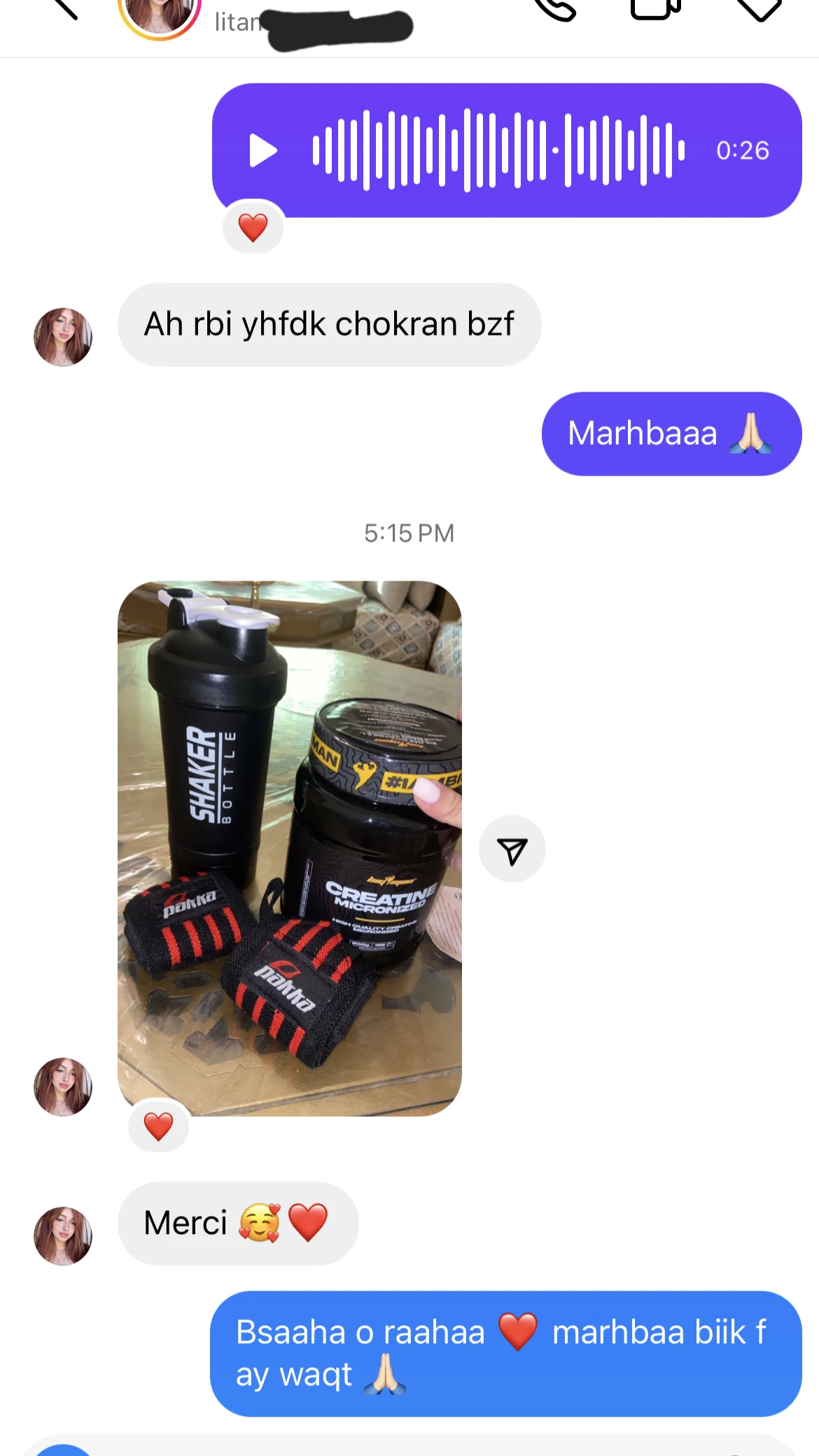Start a video call
This screenshot has height=1456, width=819.
(x=656, y=8)
